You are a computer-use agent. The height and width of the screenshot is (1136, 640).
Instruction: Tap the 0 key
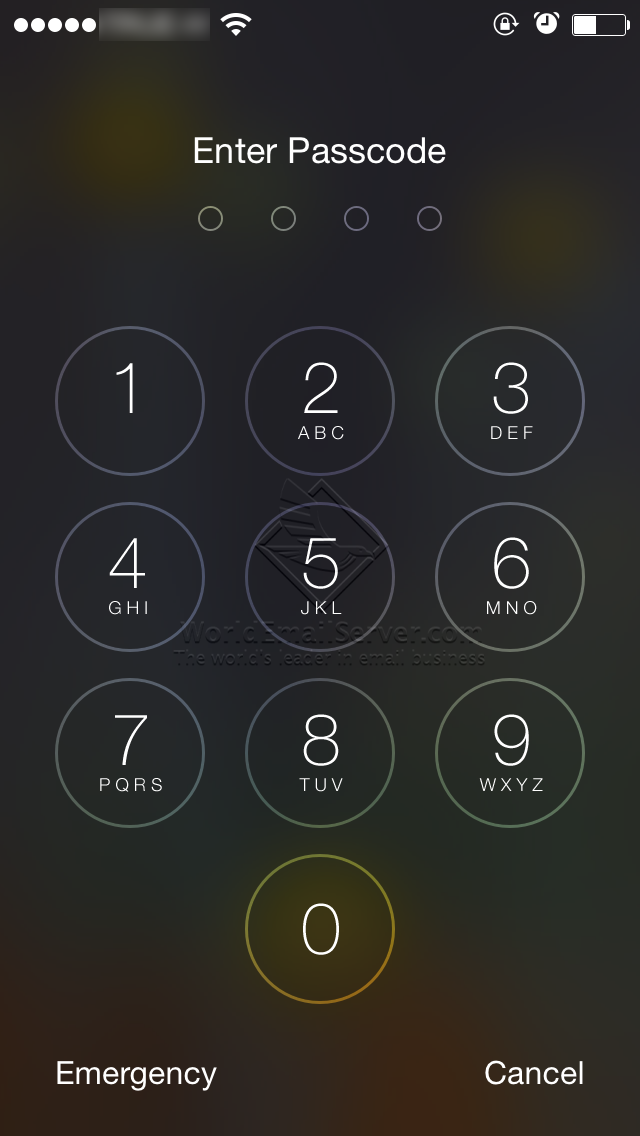pyautogui.click(x=320, y=929)
